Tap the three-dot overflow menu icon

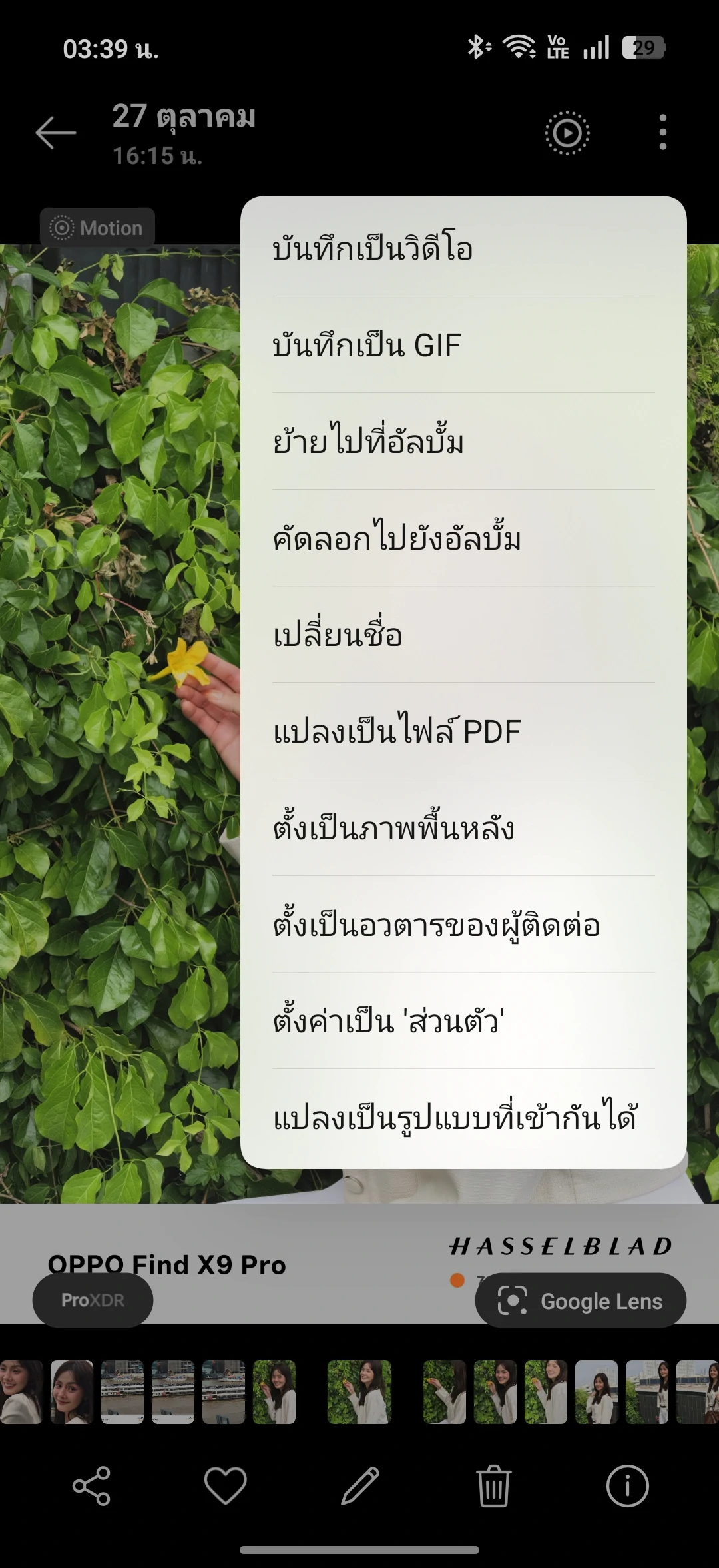pos(662,132)
